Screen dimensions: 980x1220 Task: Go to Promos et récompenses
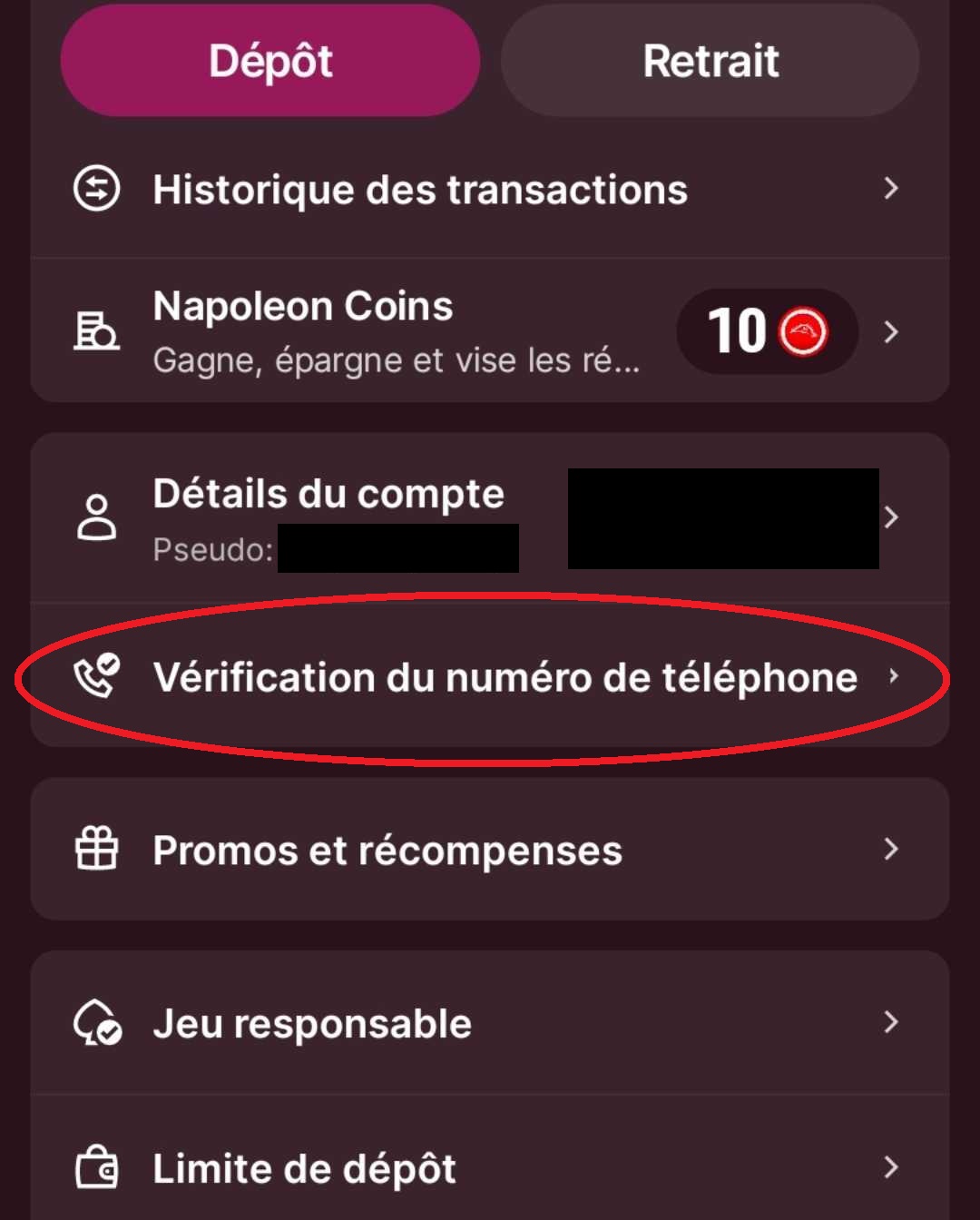[490, 850]
